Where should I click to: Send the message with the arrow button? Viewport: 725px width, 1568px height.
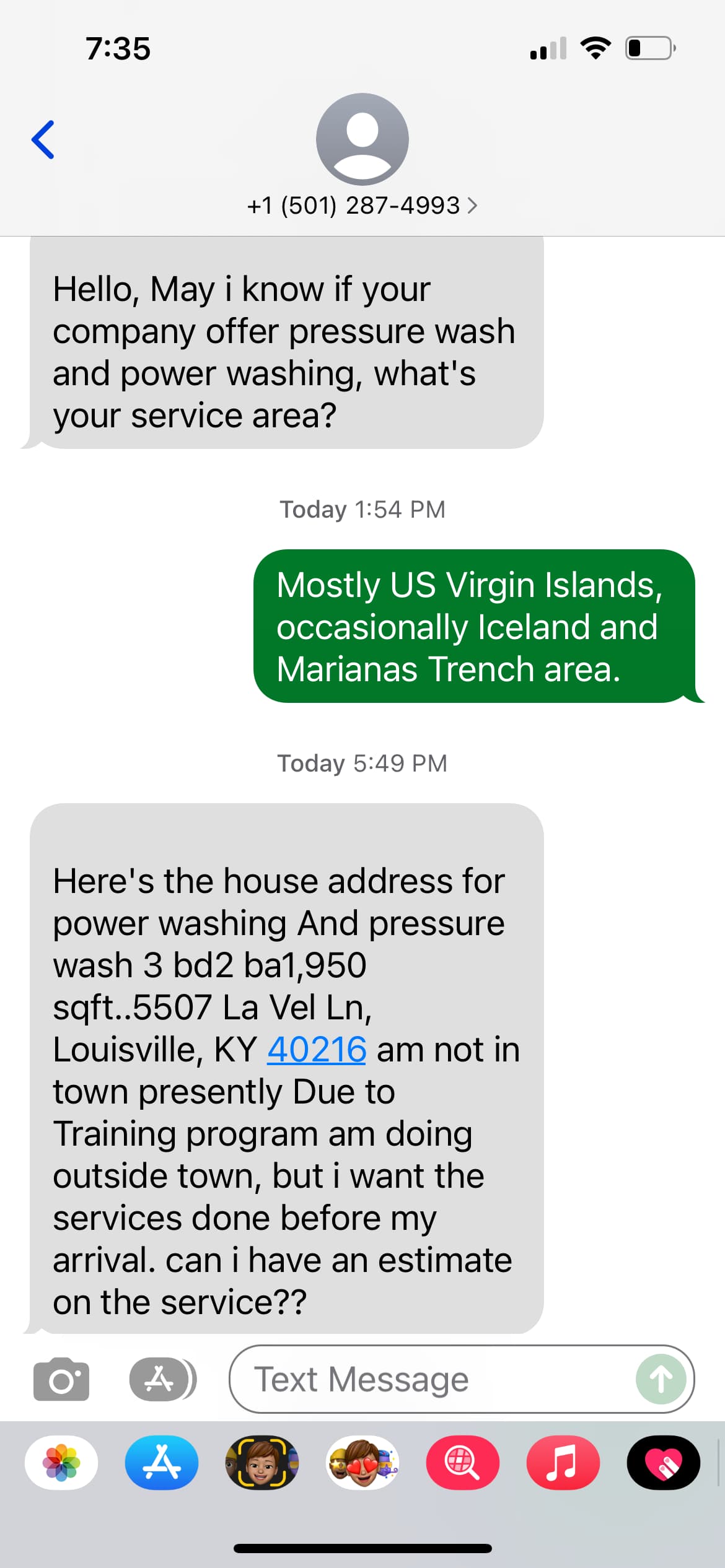(x=661, y=1379)
